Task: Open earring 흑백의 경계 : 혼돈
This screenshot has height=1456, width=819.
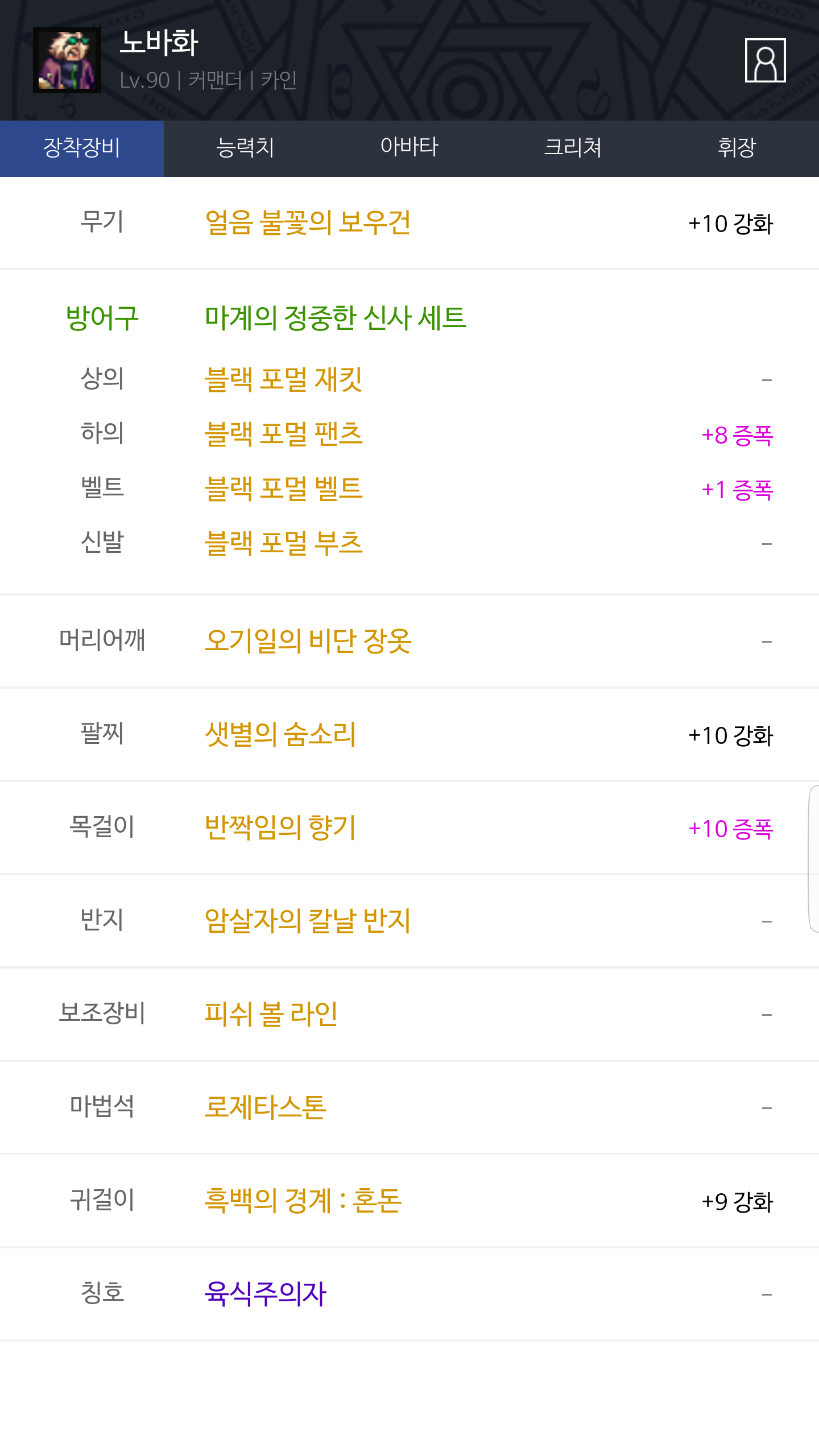Action: point(303,1201)
